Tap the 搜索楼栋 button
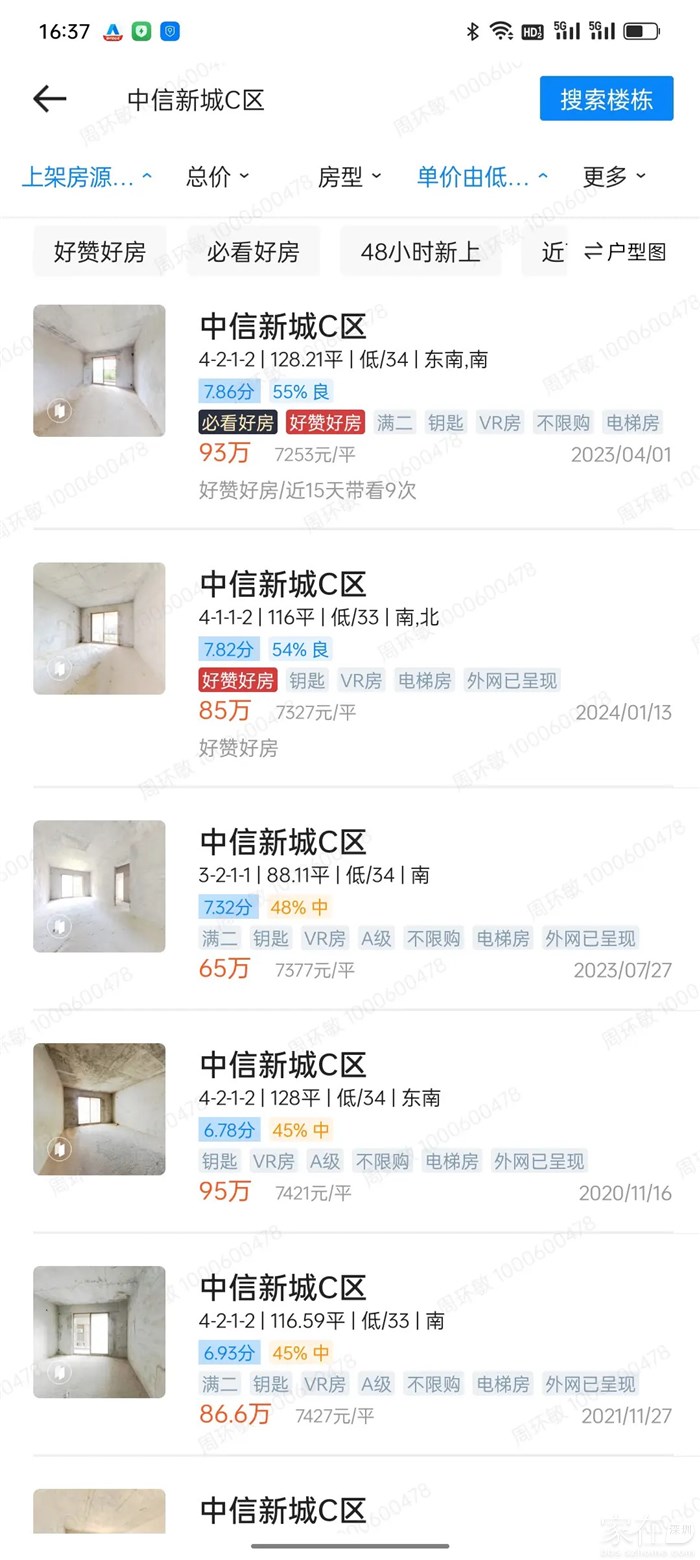Viewport: 700px width, 1560px height. [606, 99]
